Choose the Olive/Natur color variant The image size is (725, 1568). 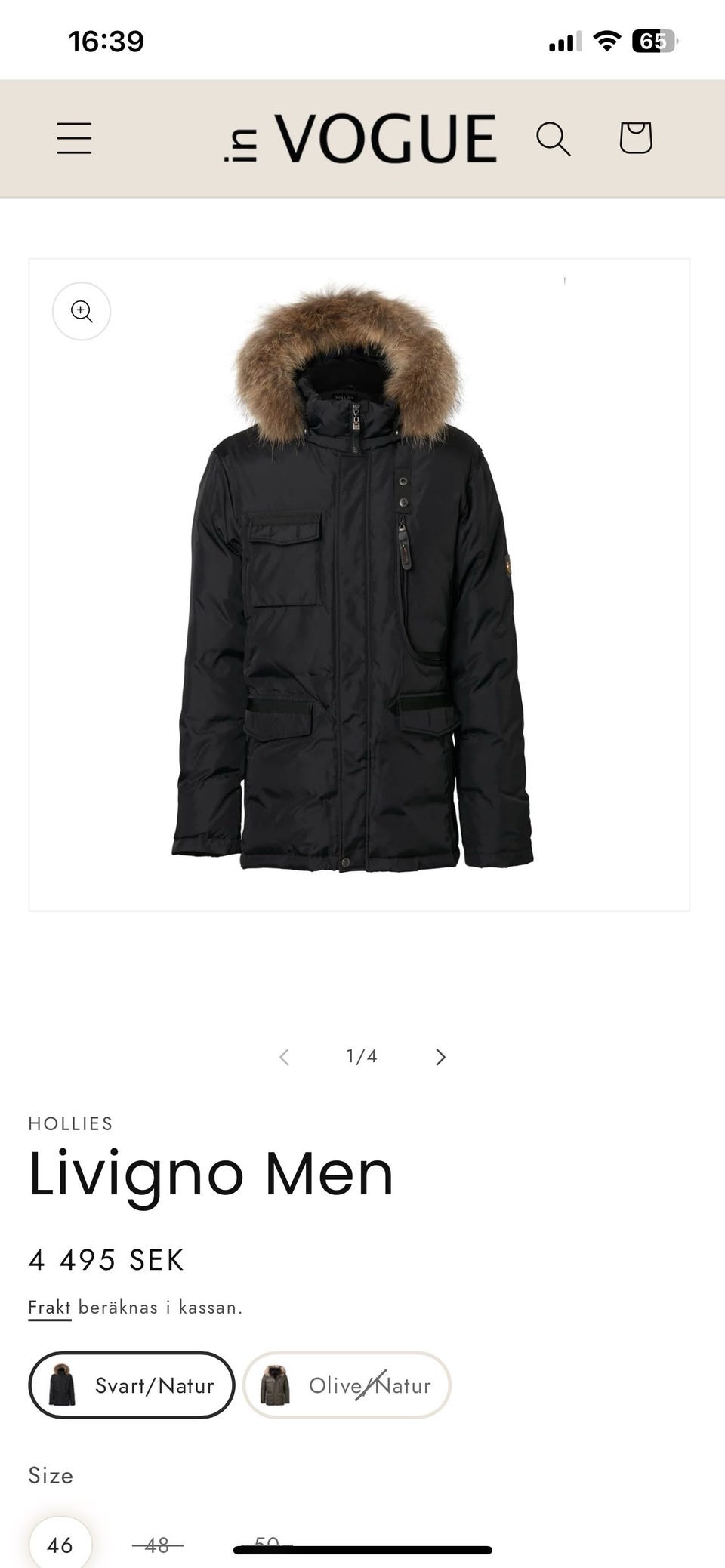347,1385
